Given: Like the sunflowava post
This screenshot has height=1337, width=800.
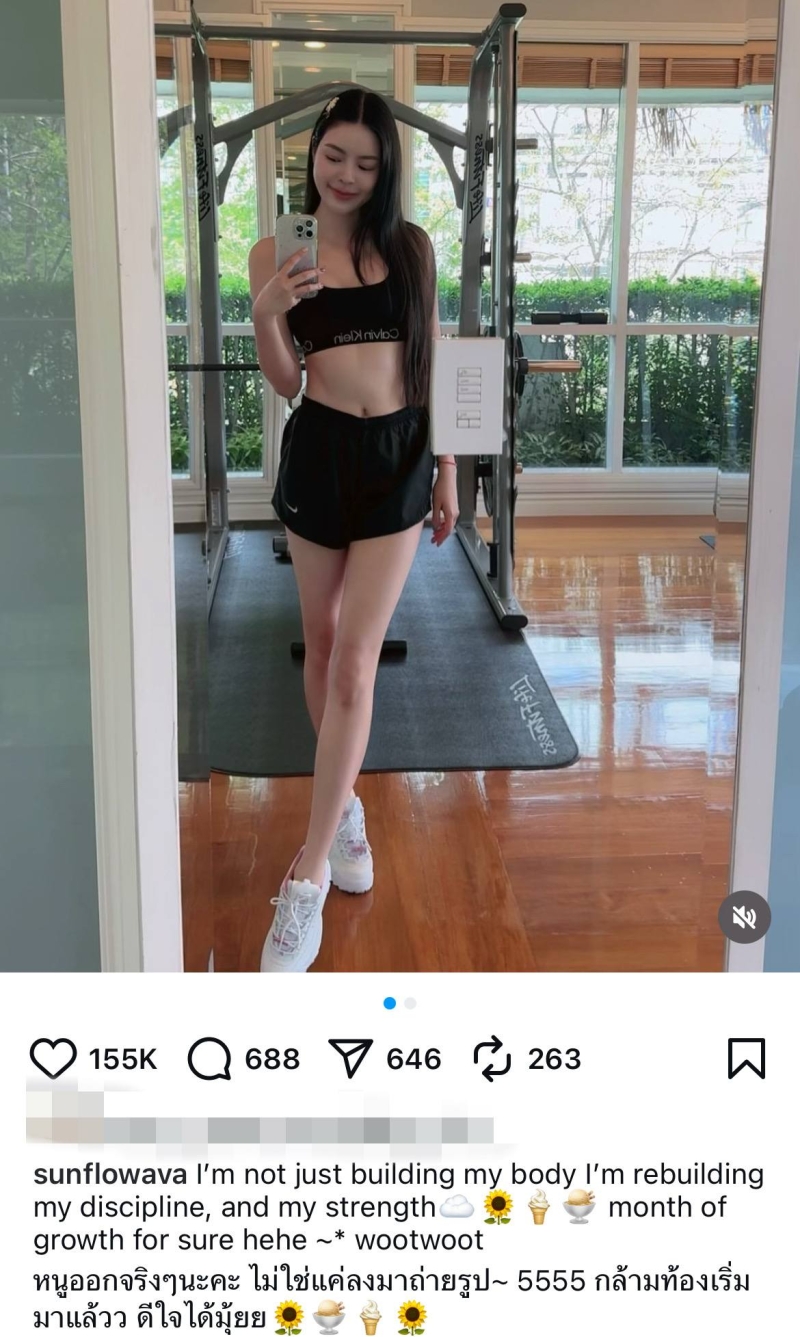Looking at the screenshot, I should (x=53, y=1058).
